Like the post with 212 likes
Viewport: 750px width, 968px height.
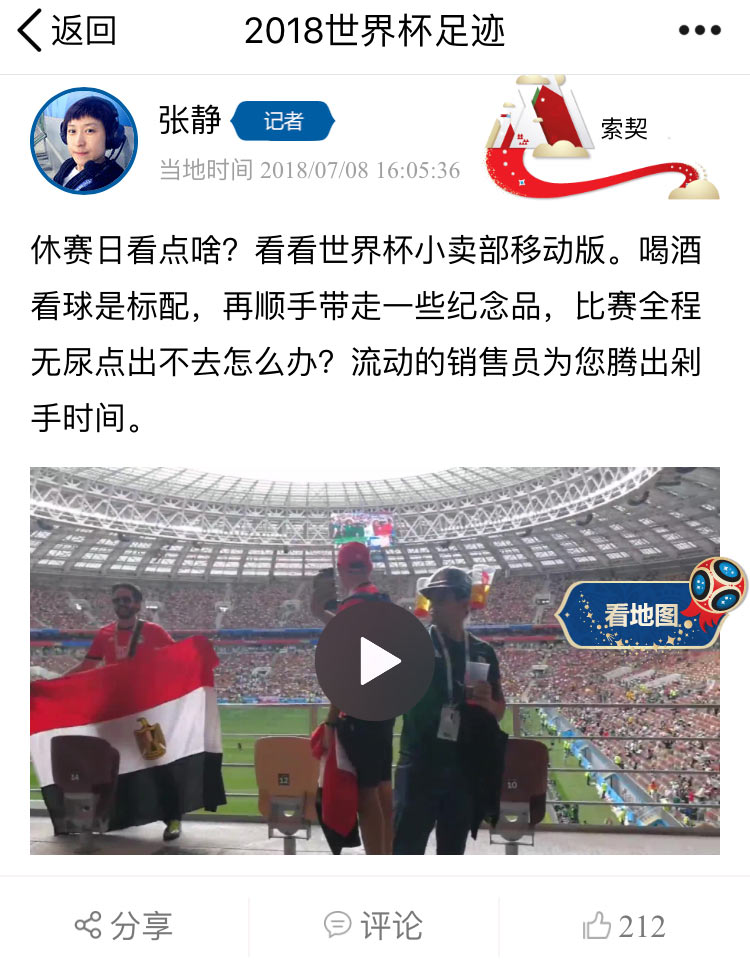tap(624, 926)
